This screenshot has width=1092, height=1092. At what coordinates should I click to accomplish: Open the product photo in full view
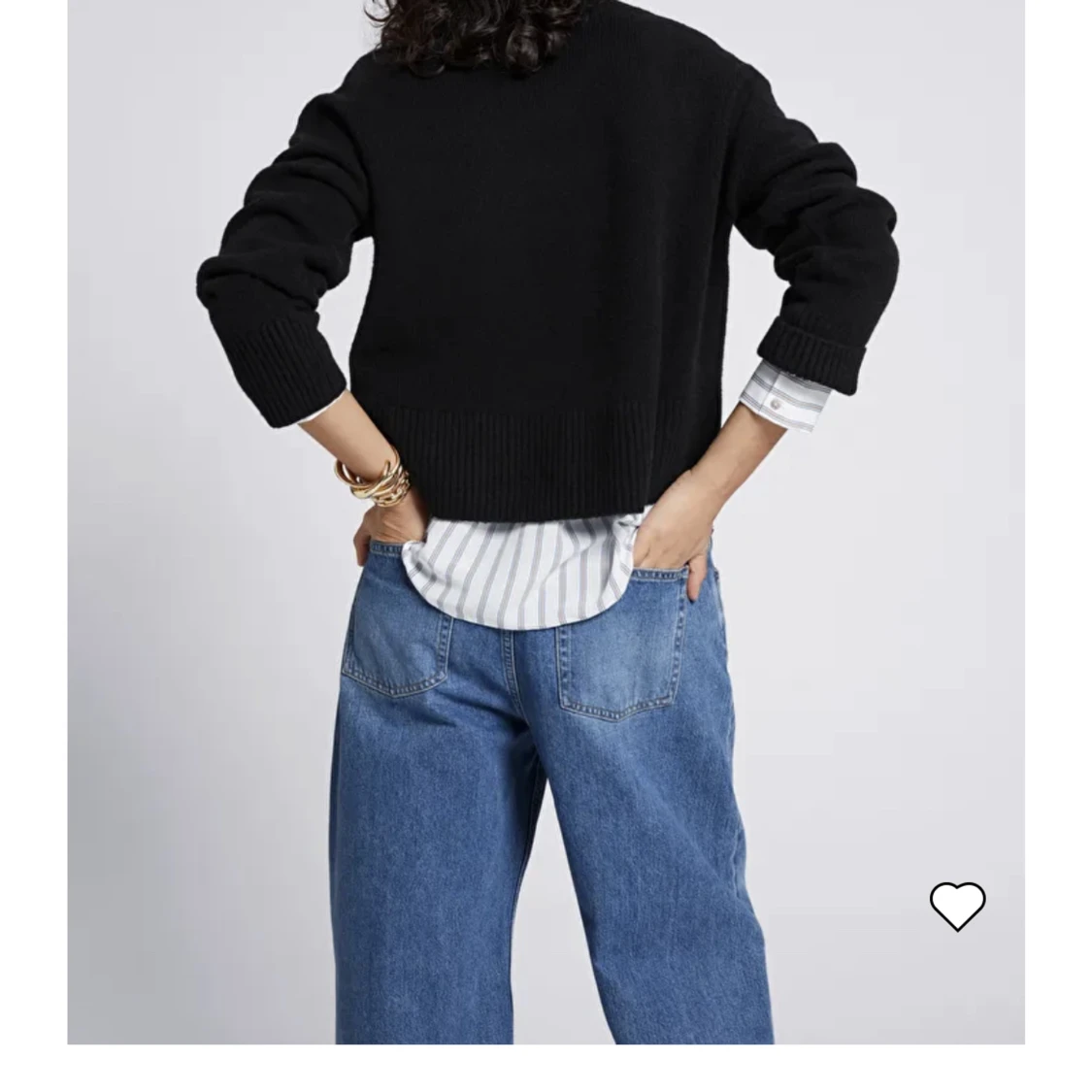(x=546, y=485)
